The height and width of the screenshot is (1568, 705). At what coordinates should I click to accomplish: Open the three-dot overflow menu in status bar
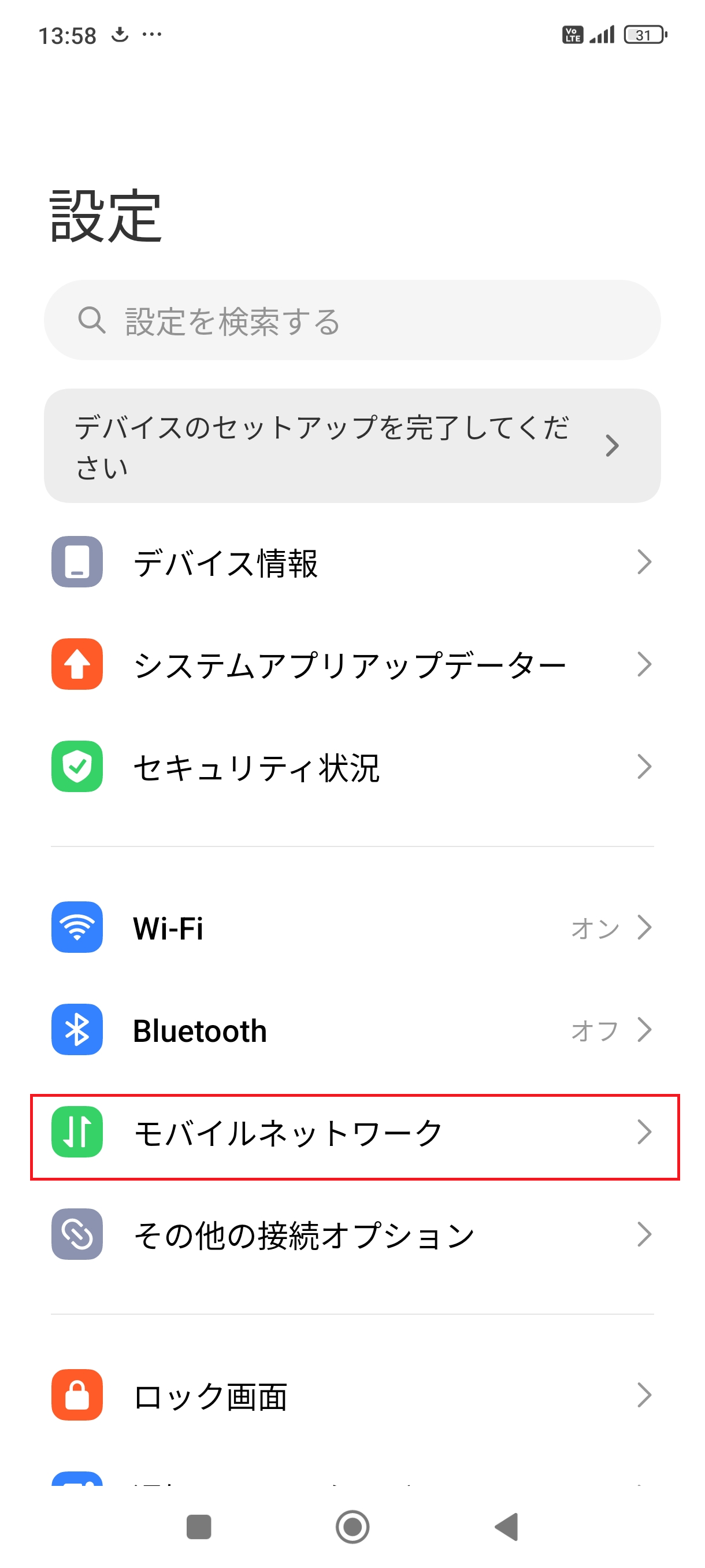click(x=150, y=35)
